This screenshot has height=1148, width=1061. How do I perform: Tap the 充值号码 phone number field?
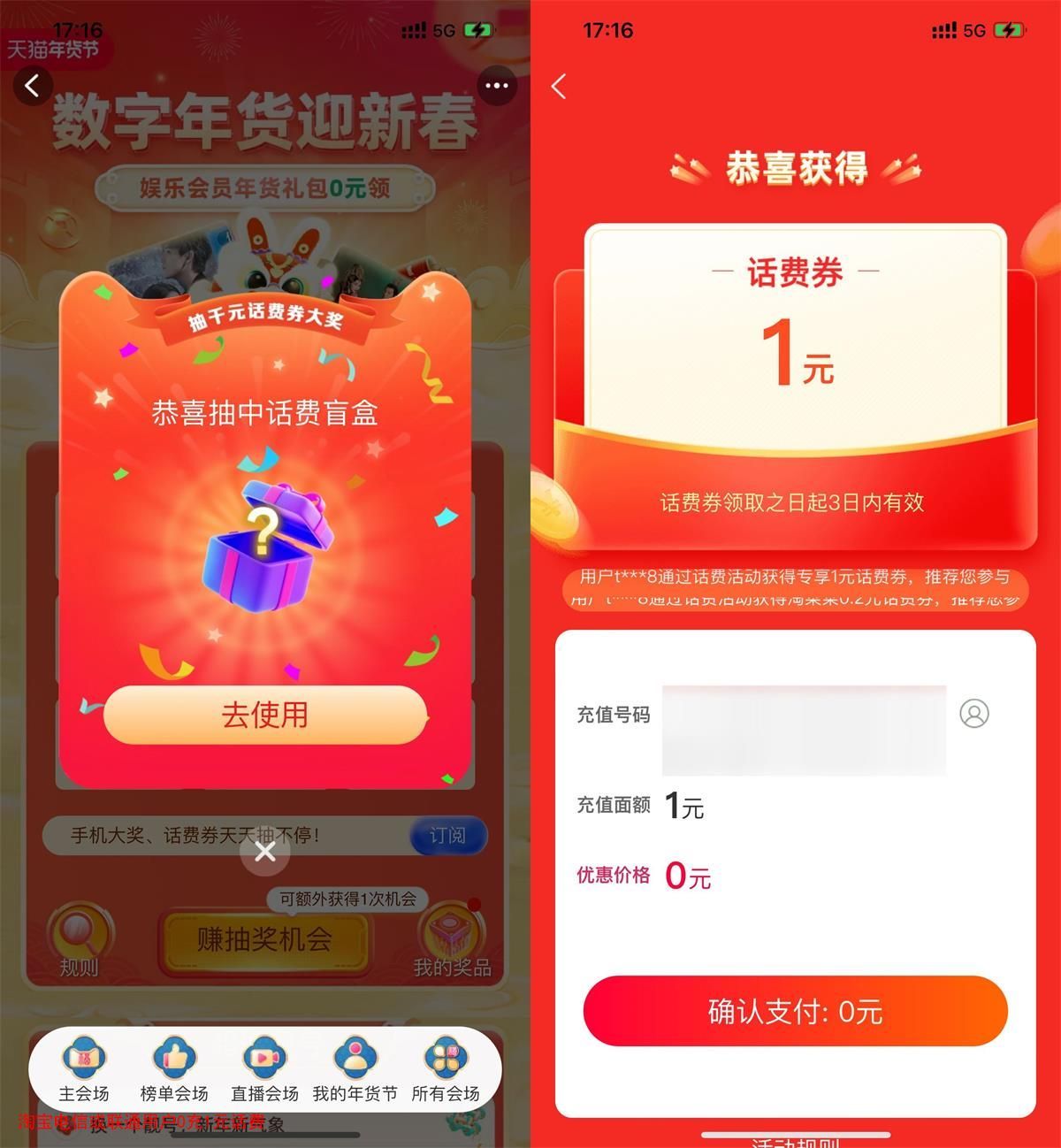pos(804,730)
